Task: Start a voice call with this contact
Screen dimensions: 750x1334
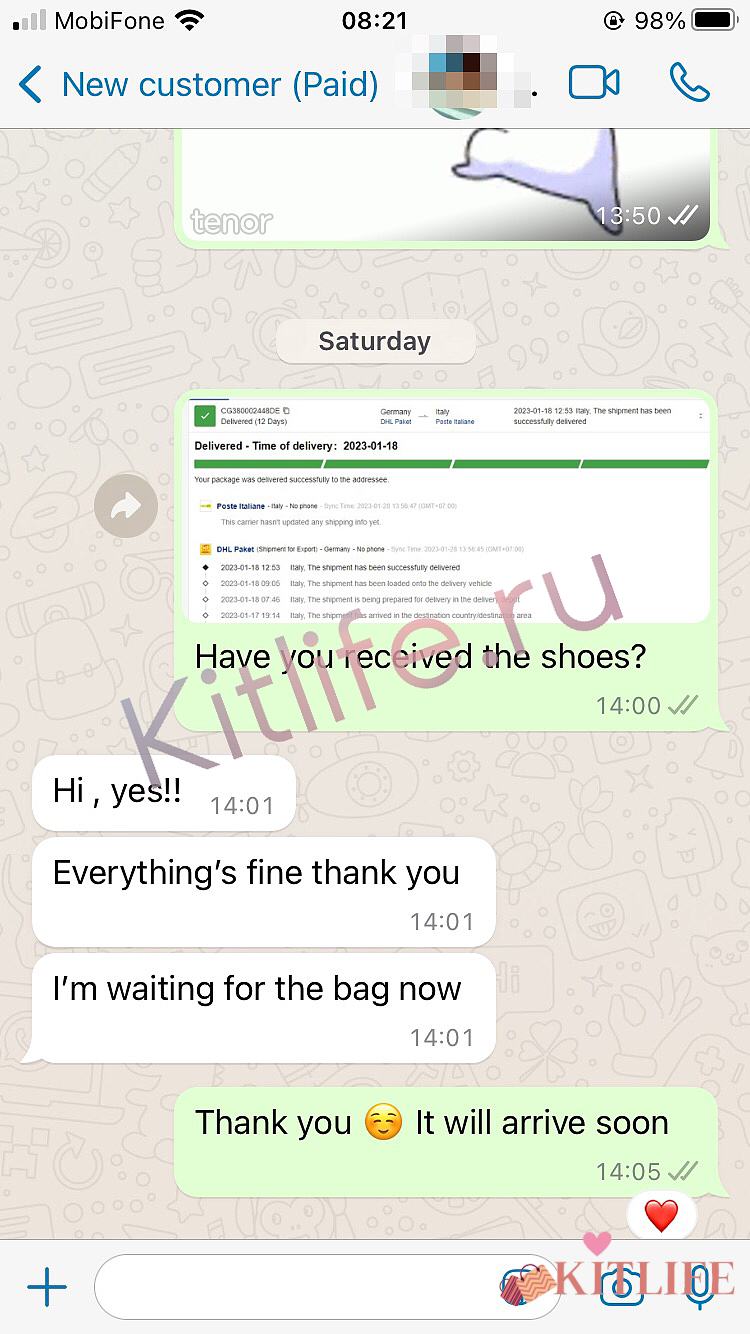Action: click(x=689, y=84)
